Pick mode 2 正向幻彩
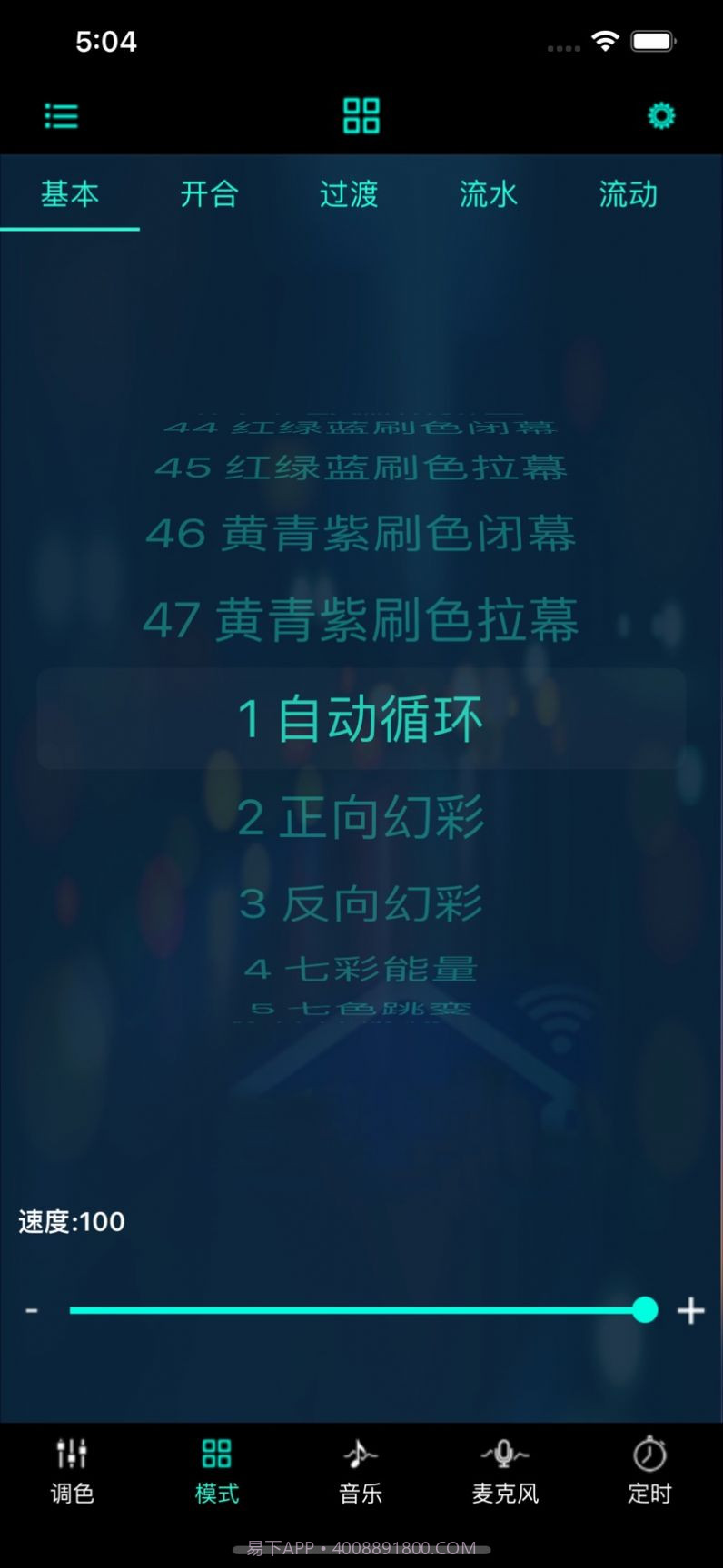Viewport: 723px width, 1568px height. (361, 817)
